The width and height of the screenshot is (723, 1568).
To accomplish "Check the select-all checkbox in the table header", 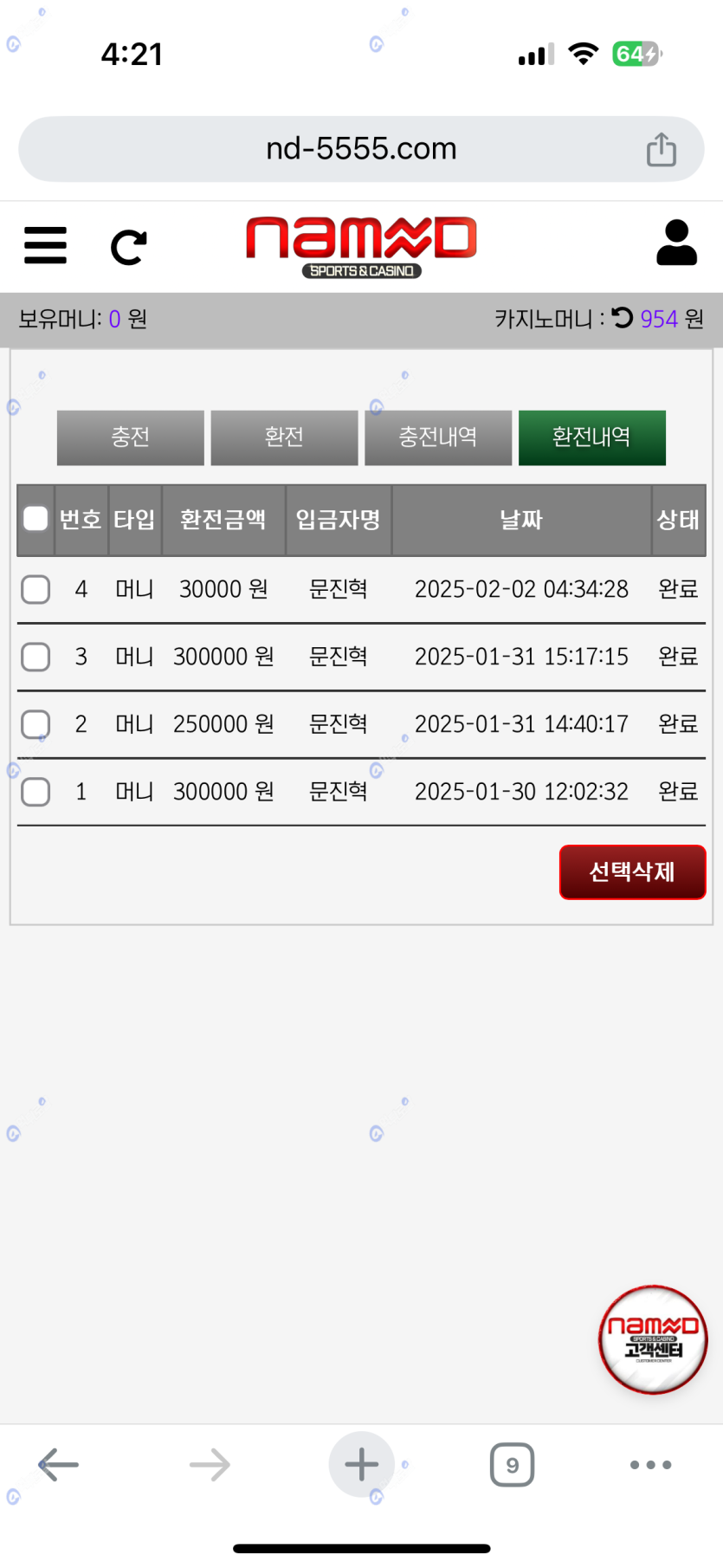I will pos(36,519).
